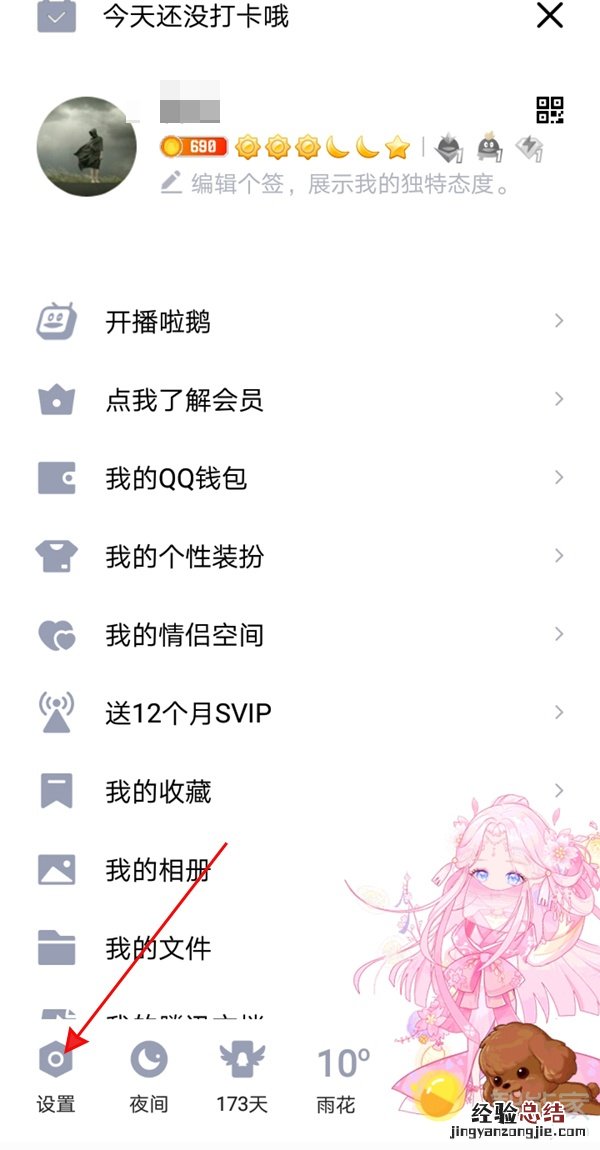Close the side drawer with X
Screen dimensions: 600x1150
(x=549, y=15)
